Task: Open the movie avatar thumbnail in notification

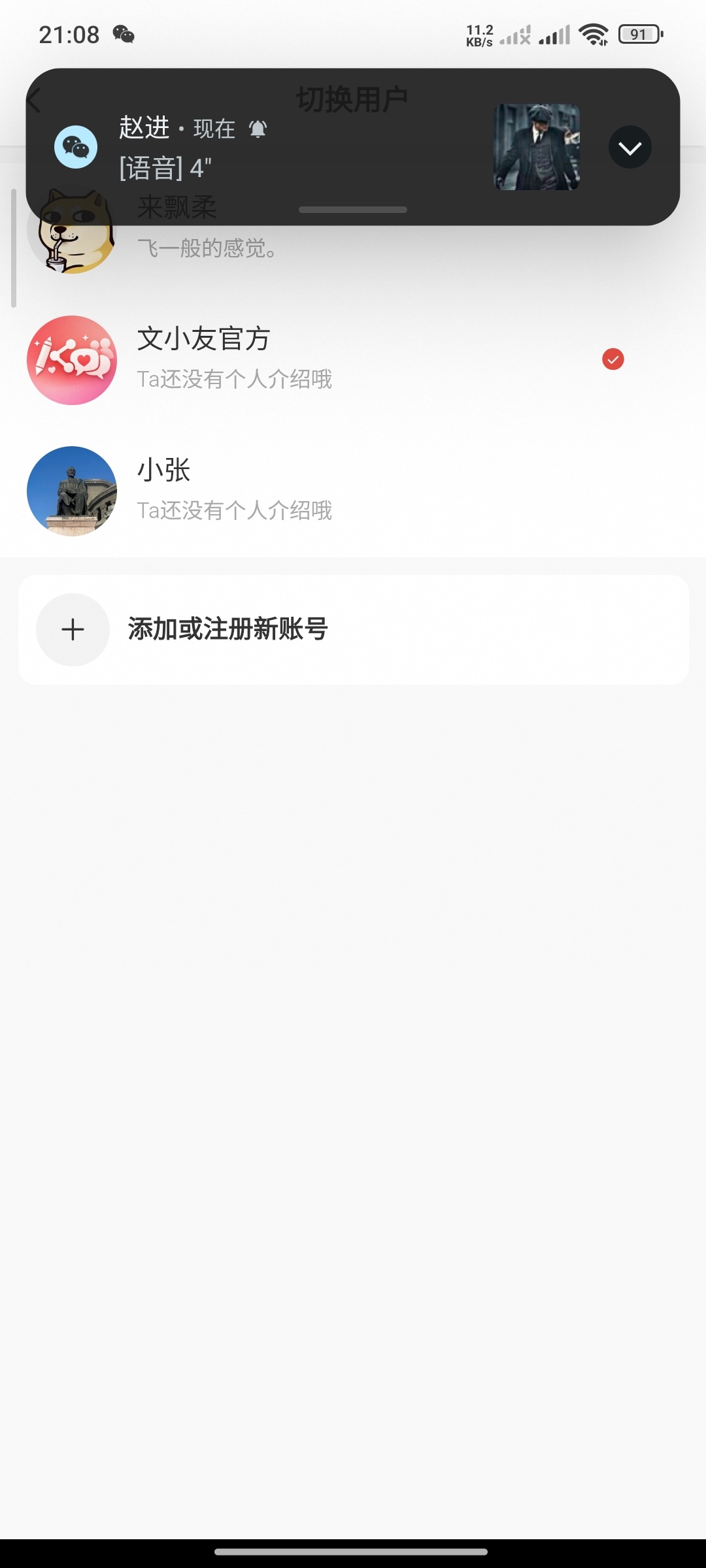Action: click(x=537, y=147)
